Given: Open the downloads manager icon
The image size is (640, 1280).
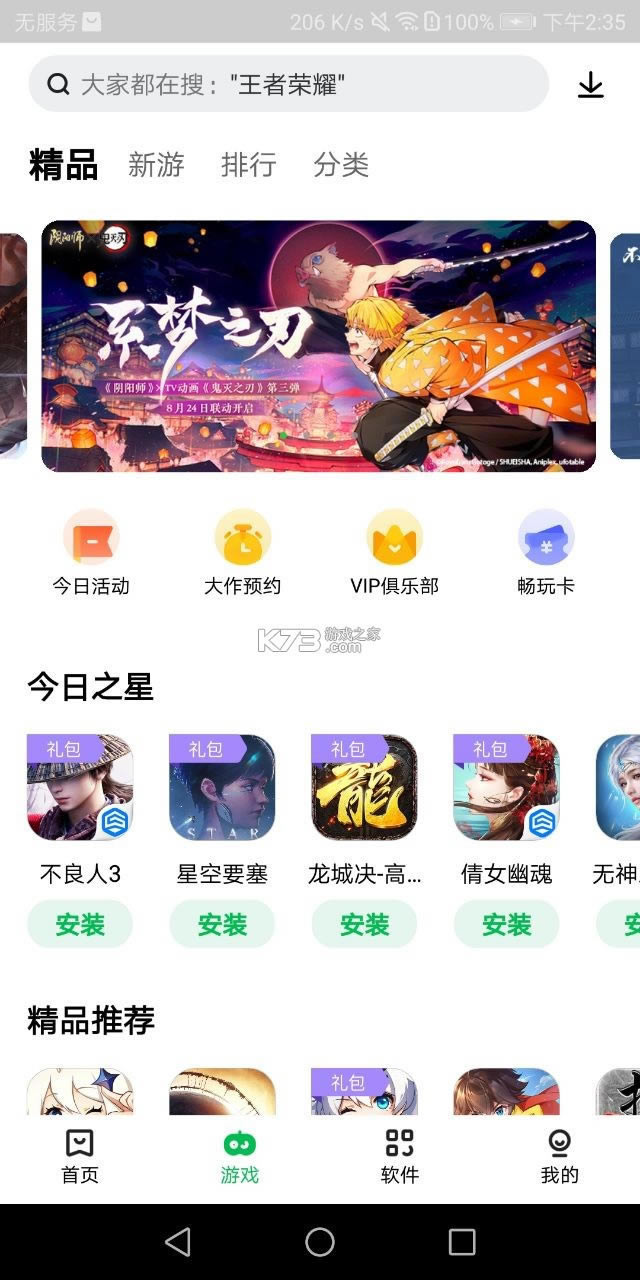Looking at the screenshot, I should point(591,85).
